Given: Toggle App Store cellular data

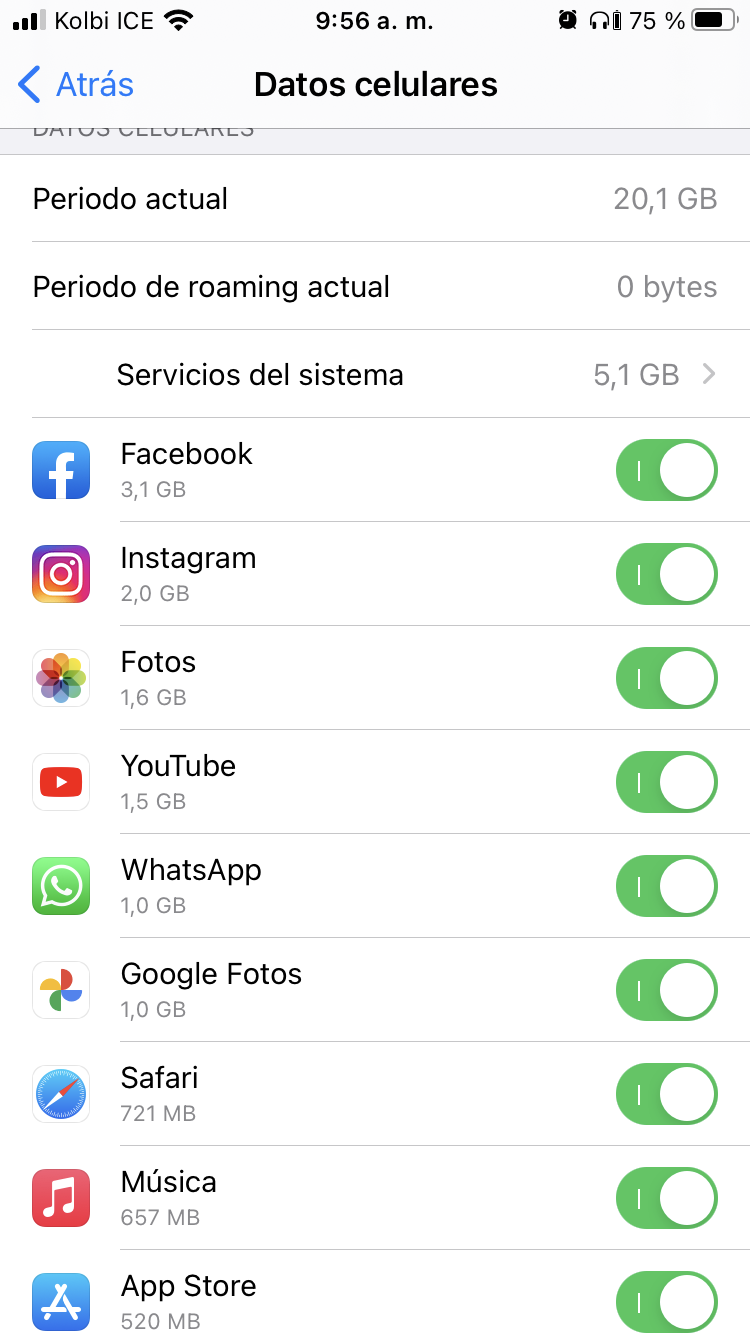Looking at the screenshot, I should [666, 1300].
